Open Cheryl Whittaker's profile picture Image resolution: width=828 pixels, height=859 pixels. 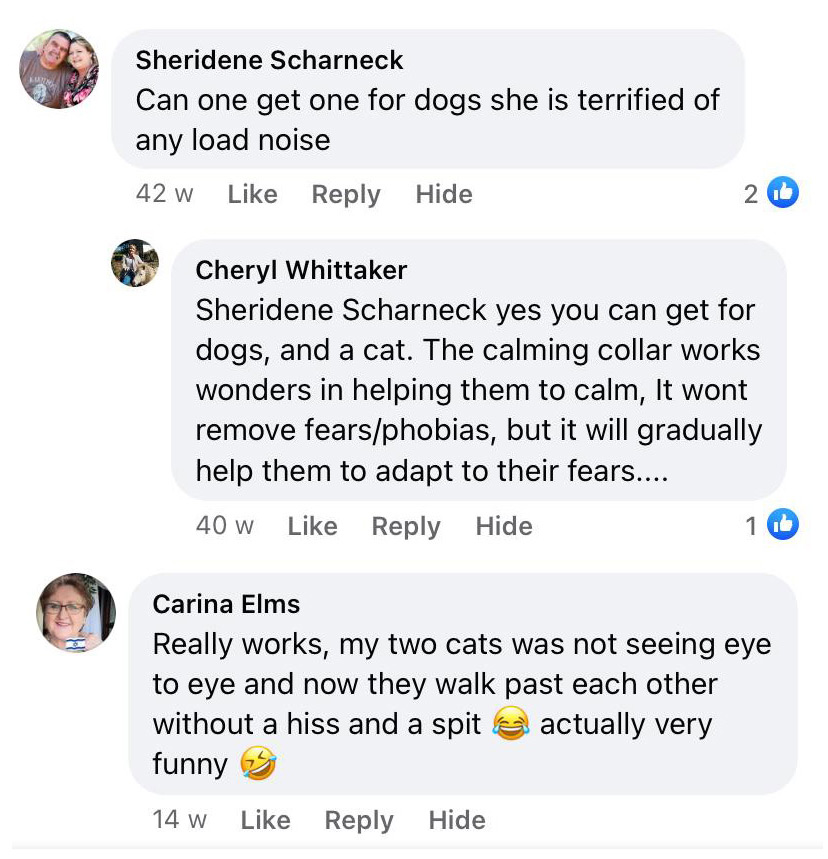tap(135, 263)
